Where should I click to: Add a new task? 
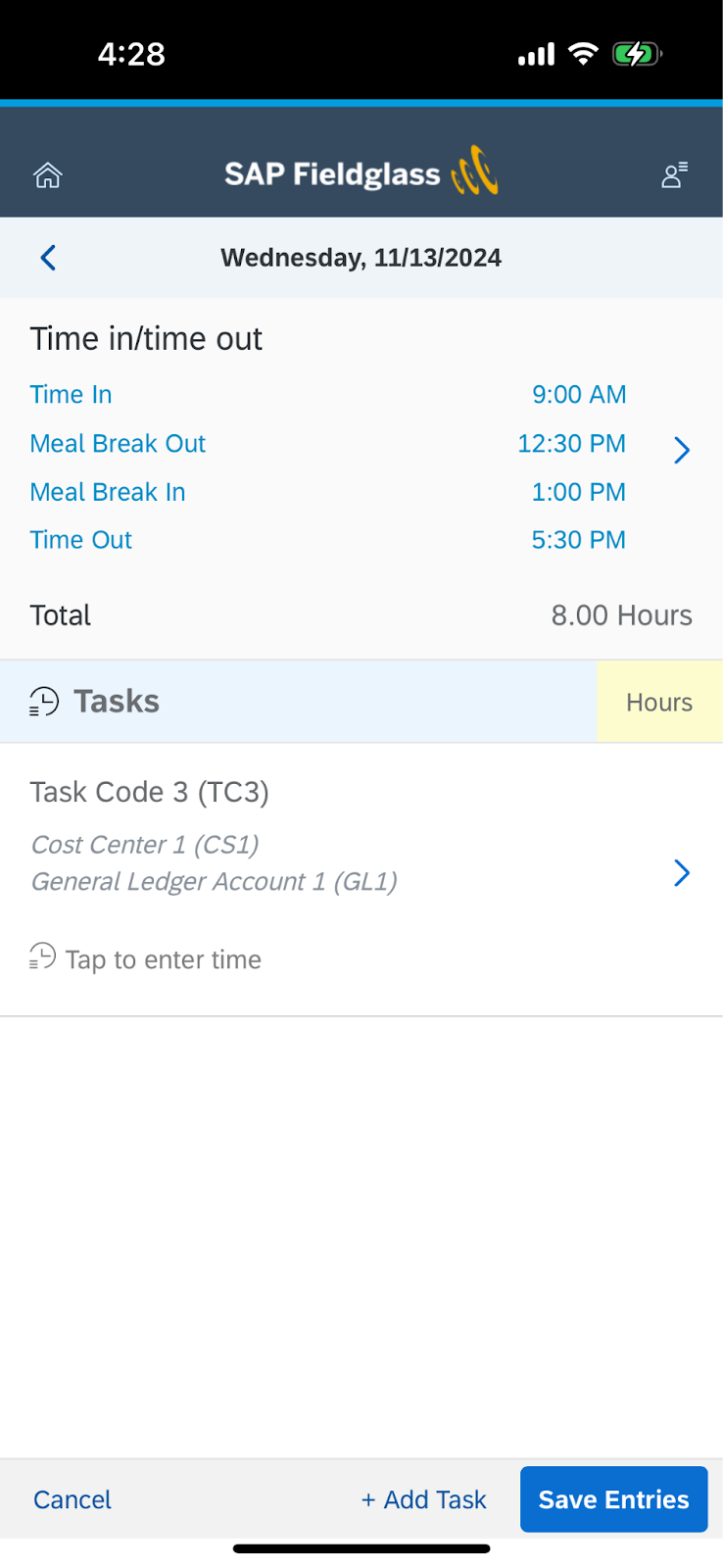pyautogui.click(x=423, y=1499)
